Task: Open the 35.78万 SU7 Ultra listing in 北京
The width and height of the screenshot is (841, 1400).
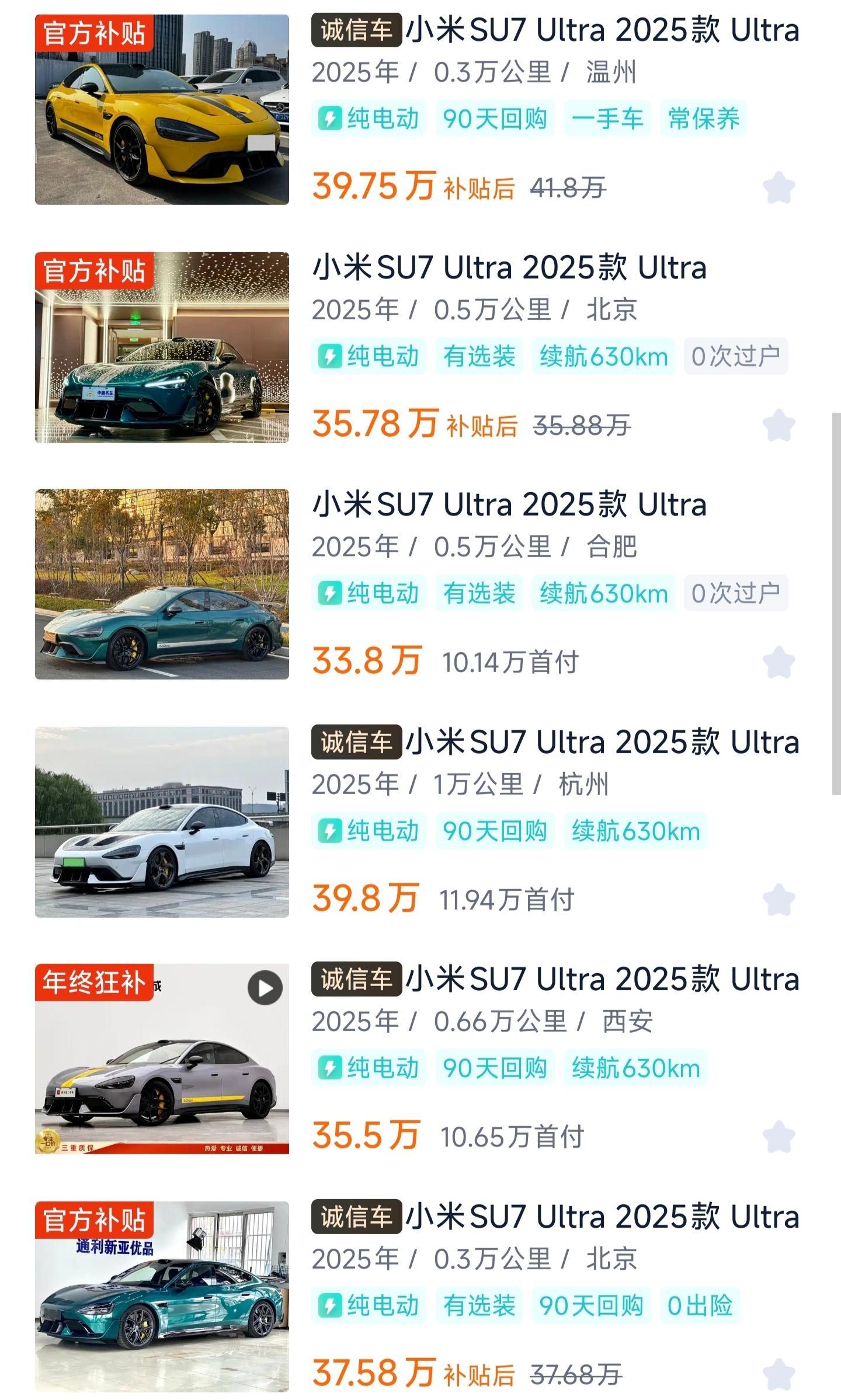Action: [509, 268]
